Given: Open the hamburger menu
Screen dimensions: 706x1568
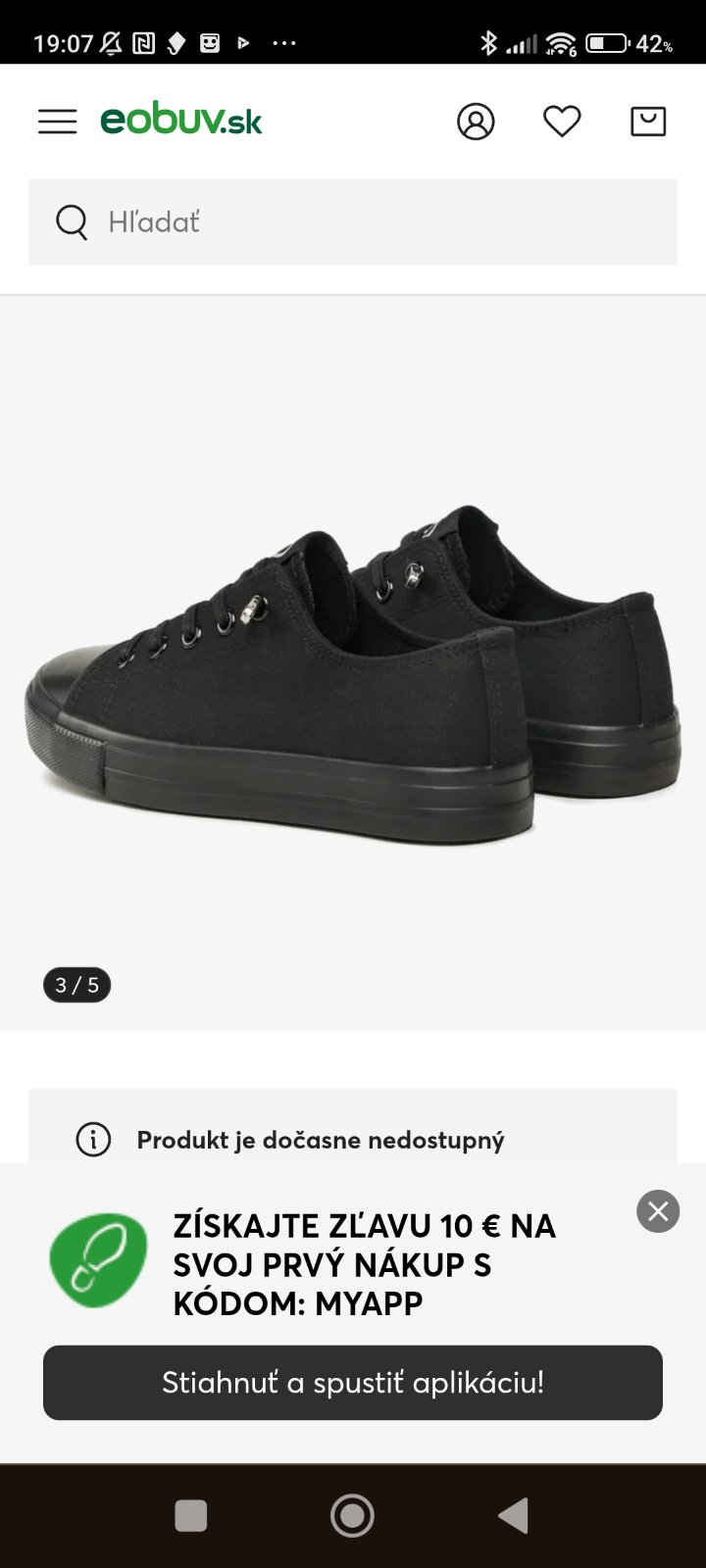Looking at the screenshot, I should pos(57,122).
